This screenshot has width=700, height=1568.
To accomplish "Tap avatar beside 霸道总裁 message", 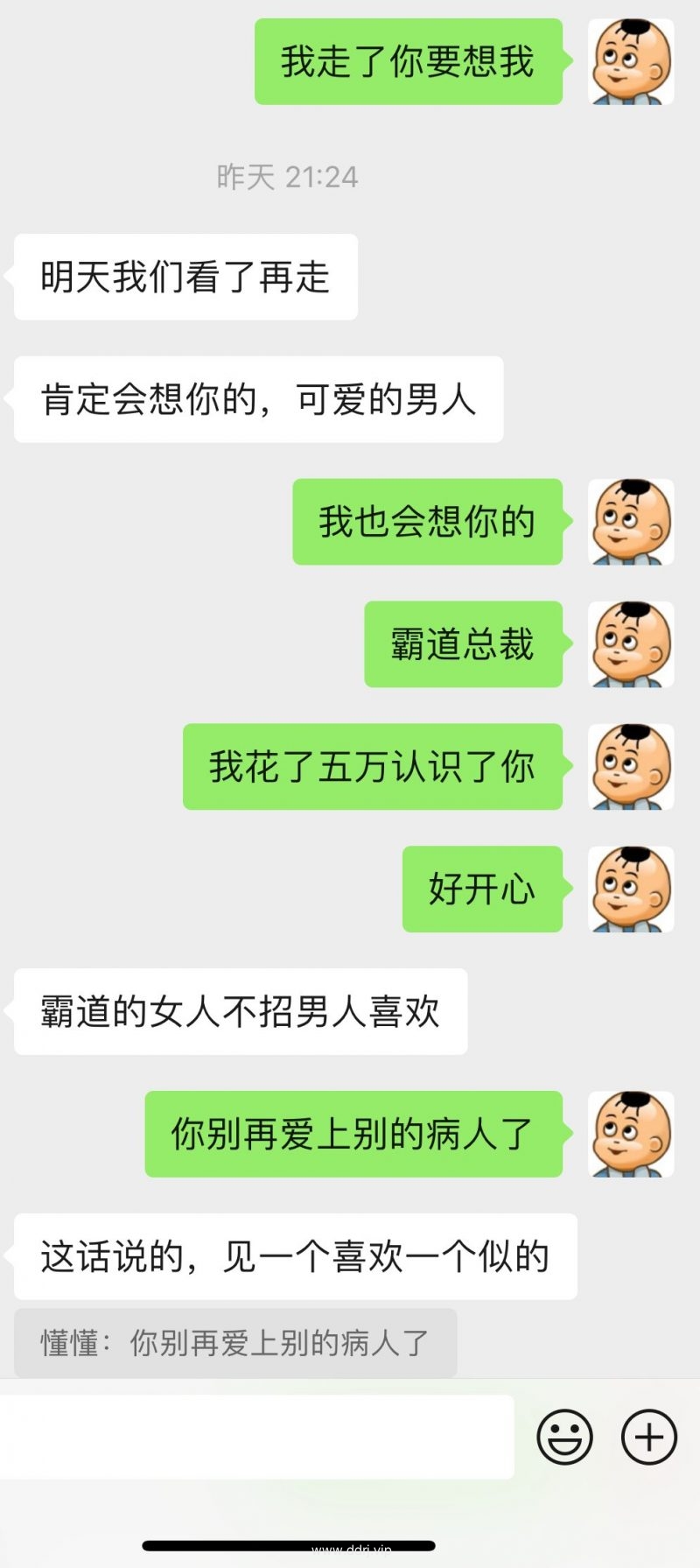I will (631, 644).
